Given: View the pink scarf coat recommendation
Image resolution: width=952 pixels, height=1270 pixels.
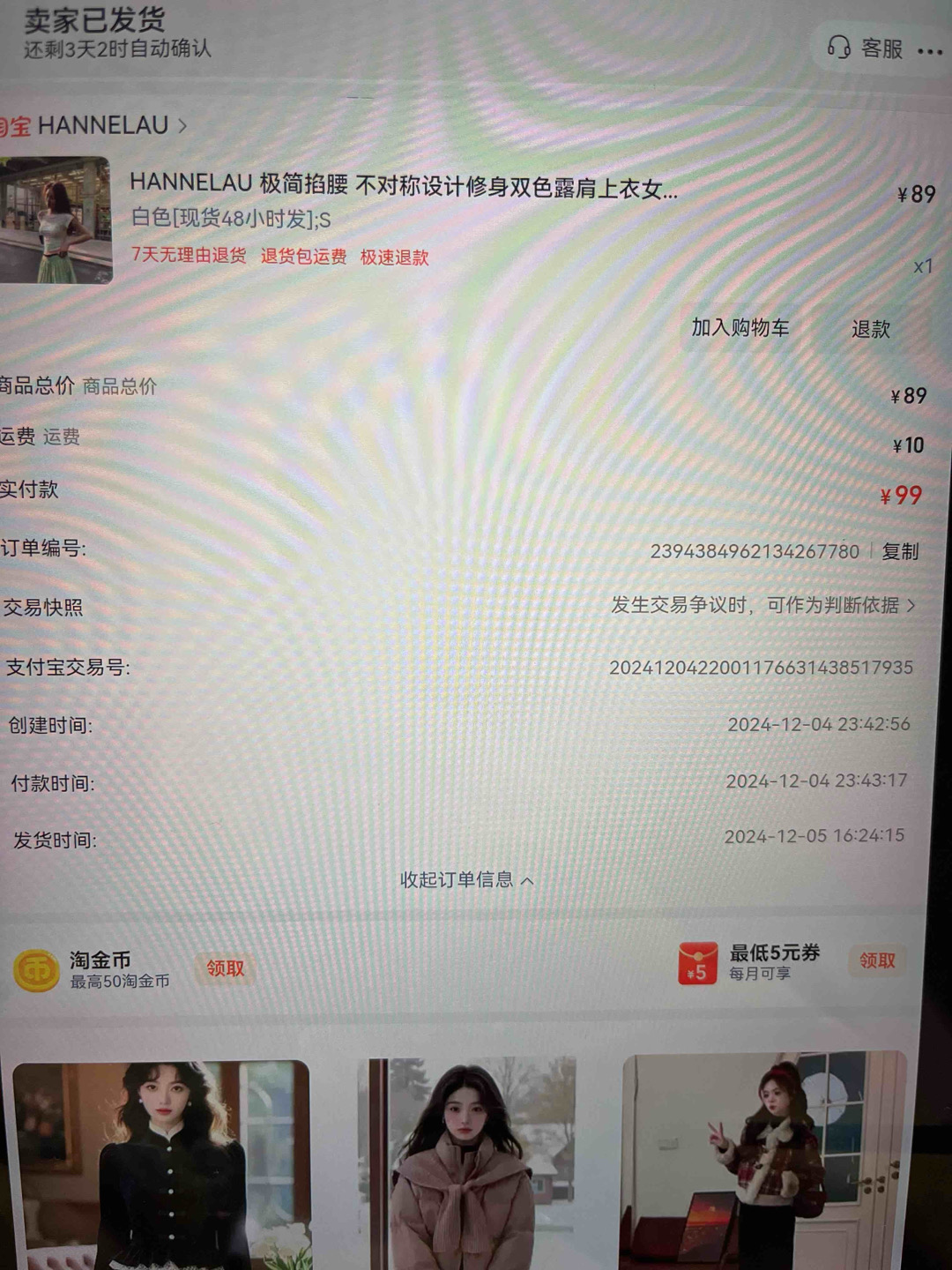Looking at the screenshot, I should [466, 1164].
